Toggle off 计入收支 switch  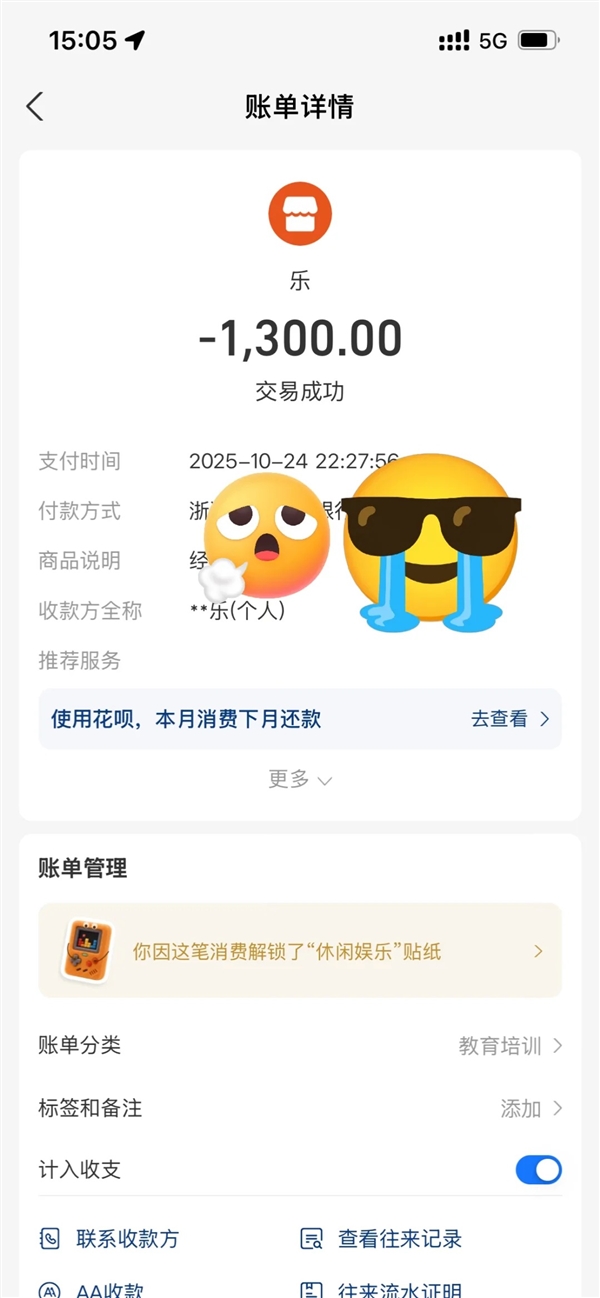[x=538, y=1170]
